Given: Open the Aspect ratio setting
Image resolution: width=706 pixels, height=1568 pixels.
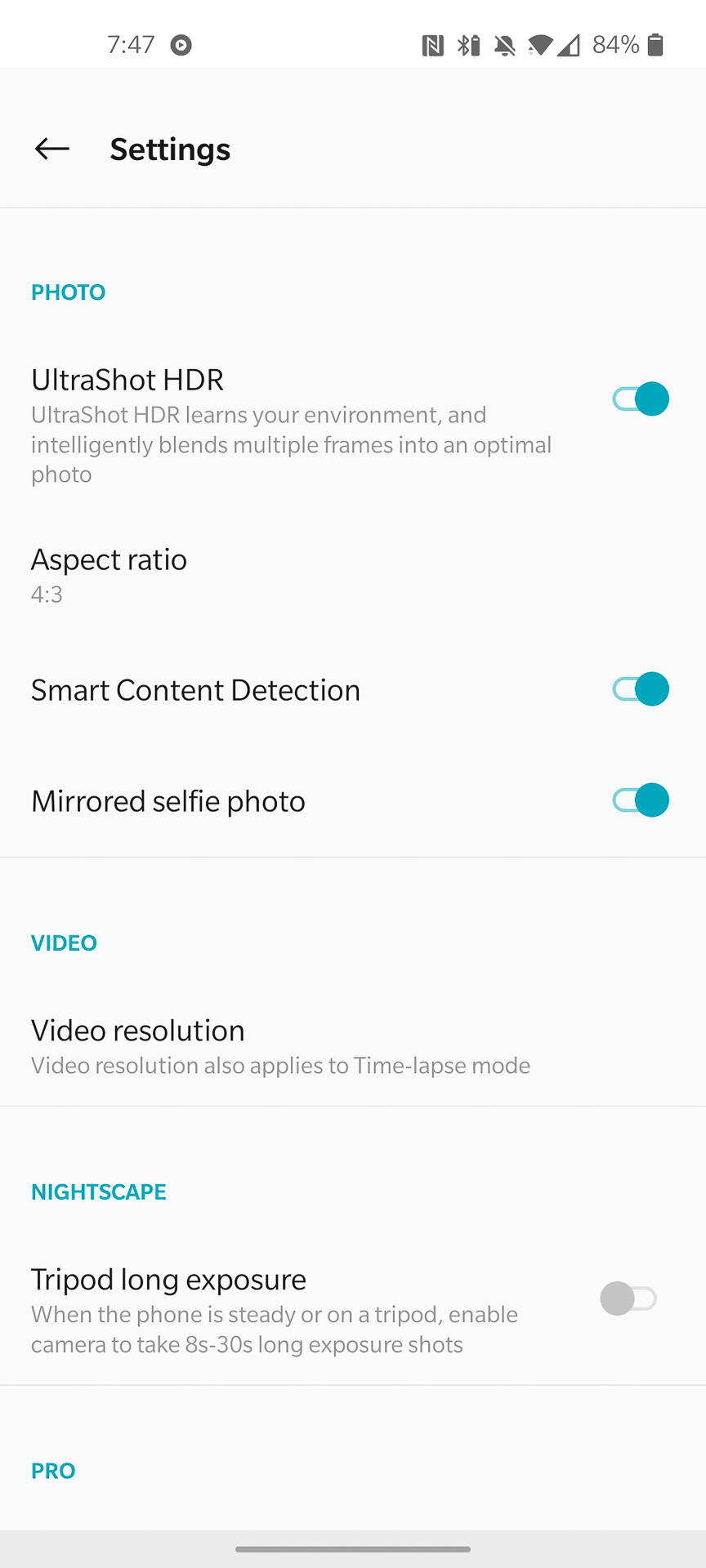Looking at the screenshot, I should point(109,575).
